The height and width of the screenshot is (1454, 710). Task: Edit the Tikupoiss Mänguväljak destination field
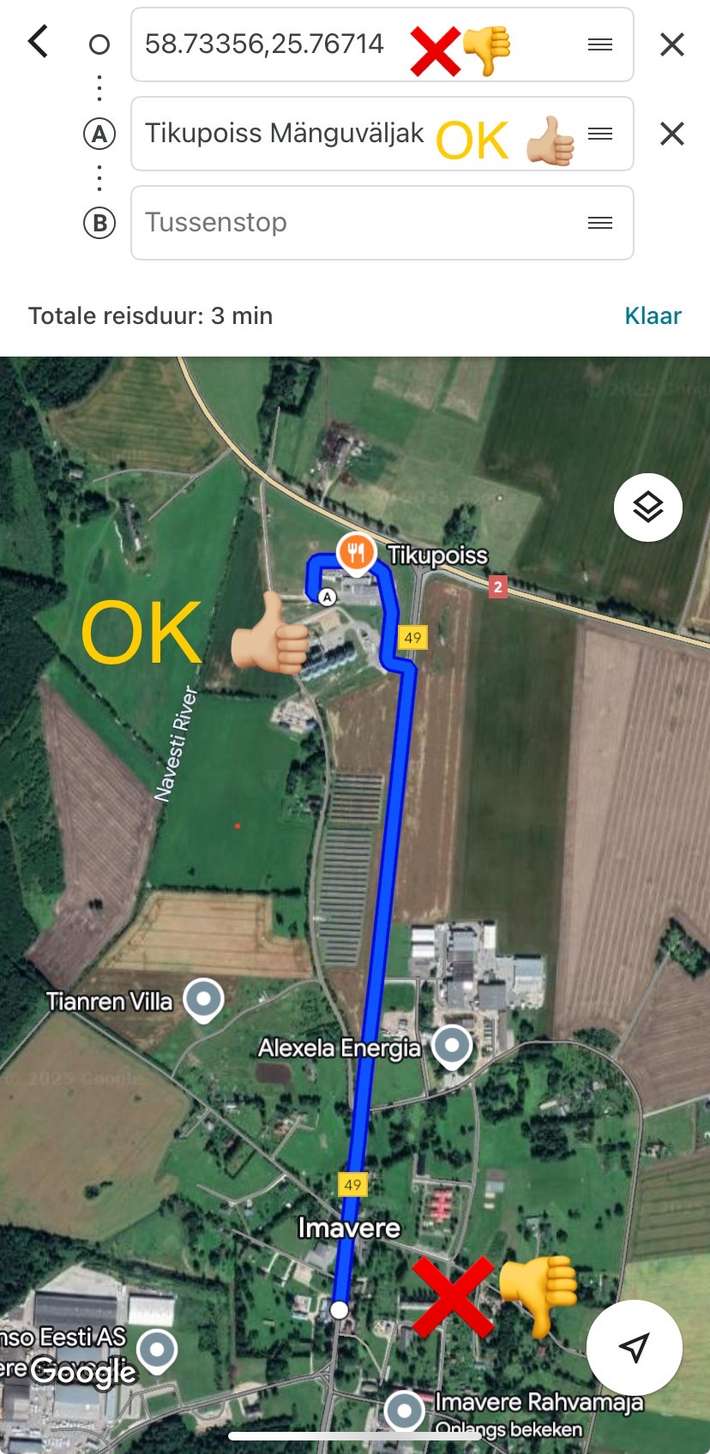[x=285, y=134]
